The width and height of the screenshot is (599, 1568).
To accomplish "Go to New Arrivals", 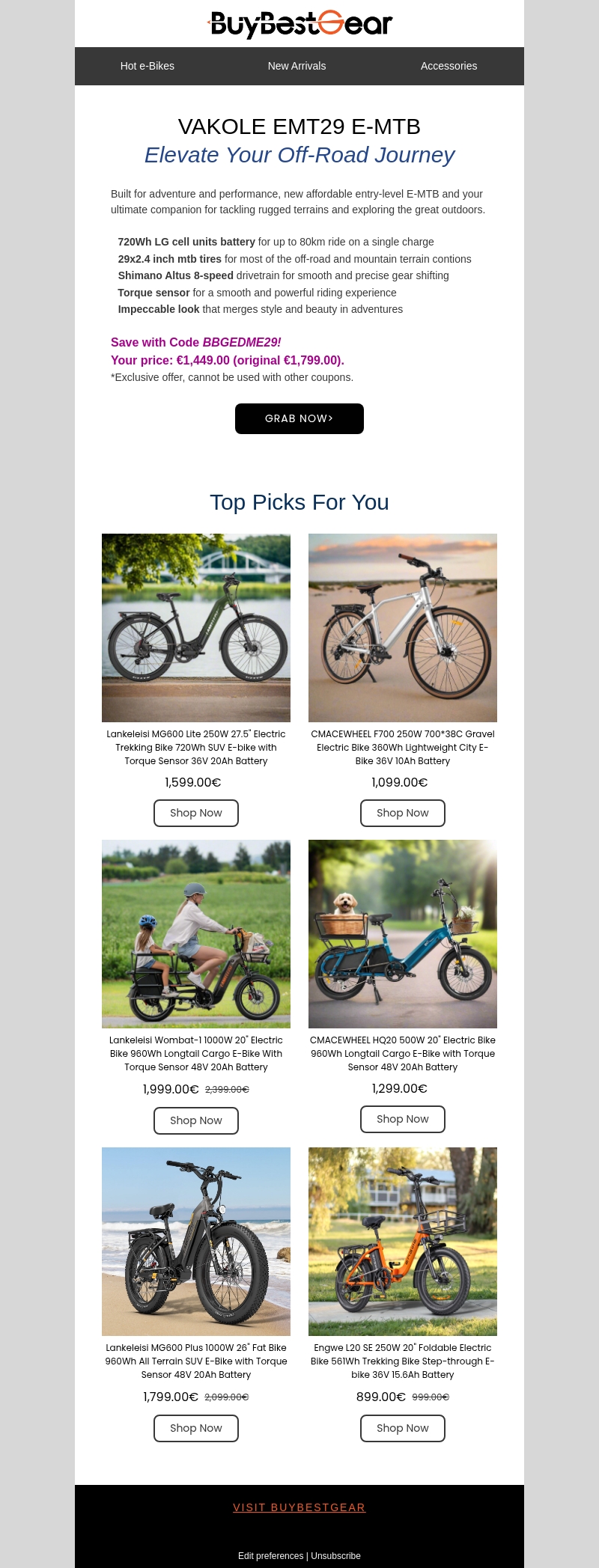I will pos(297,66).
